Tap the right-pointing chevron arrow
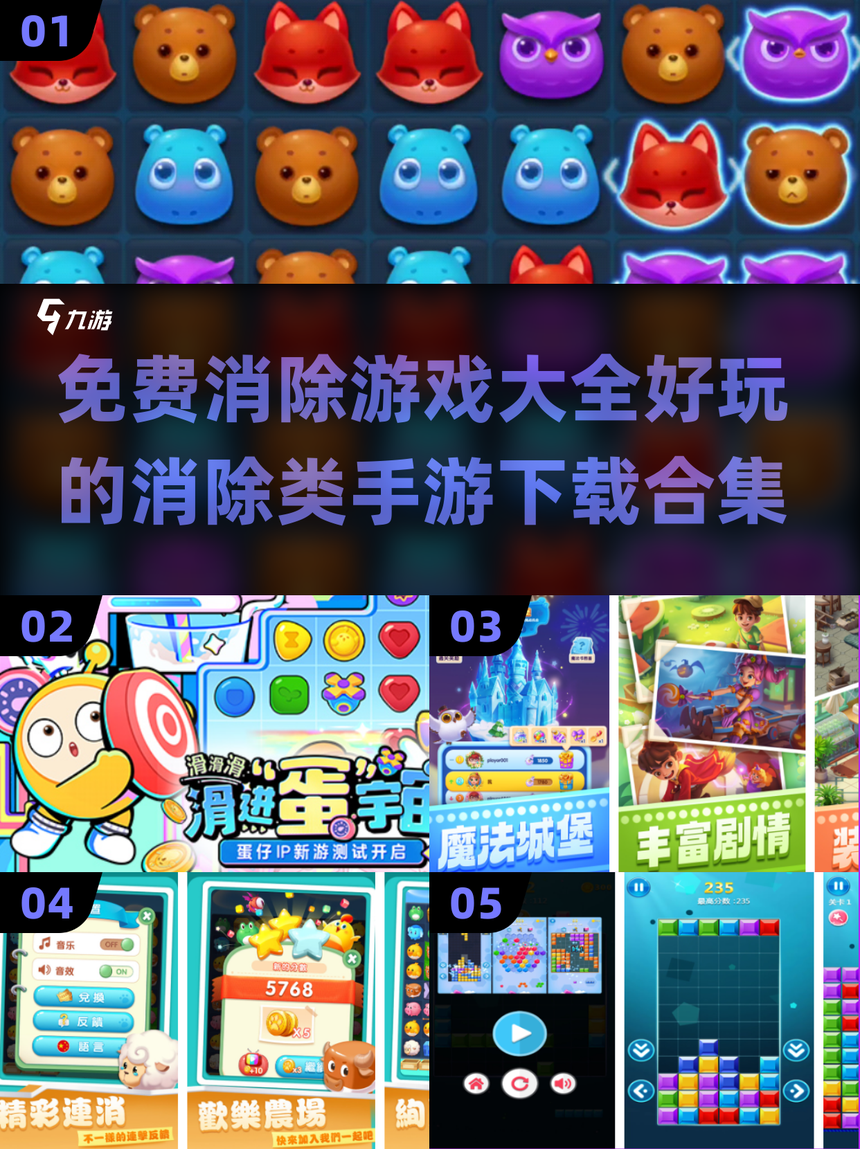This screenshot has width=860, height=1149. (796, 1091)
